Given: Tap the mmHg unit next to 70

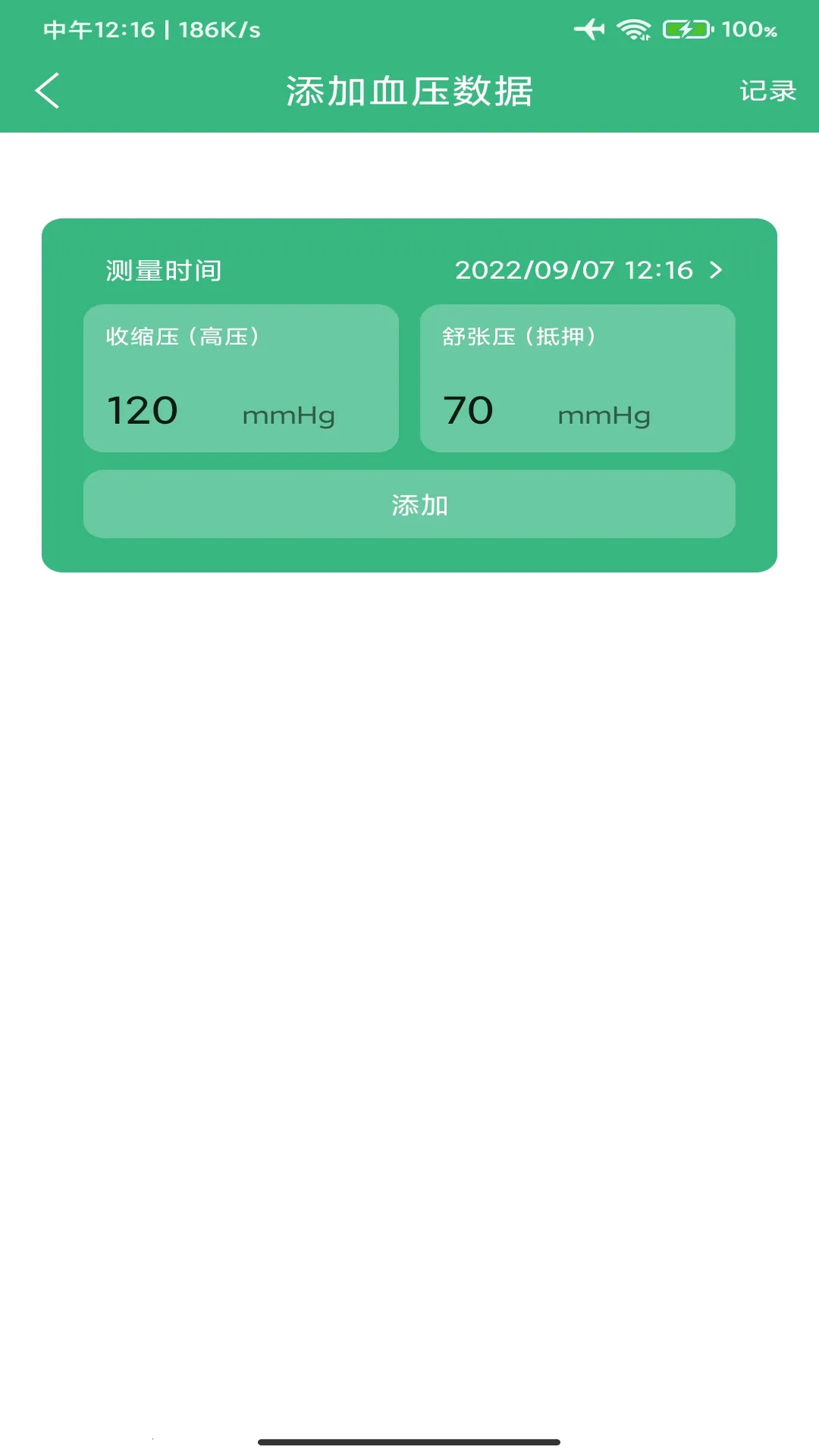Looking at the screenshot, I should 603,415.
